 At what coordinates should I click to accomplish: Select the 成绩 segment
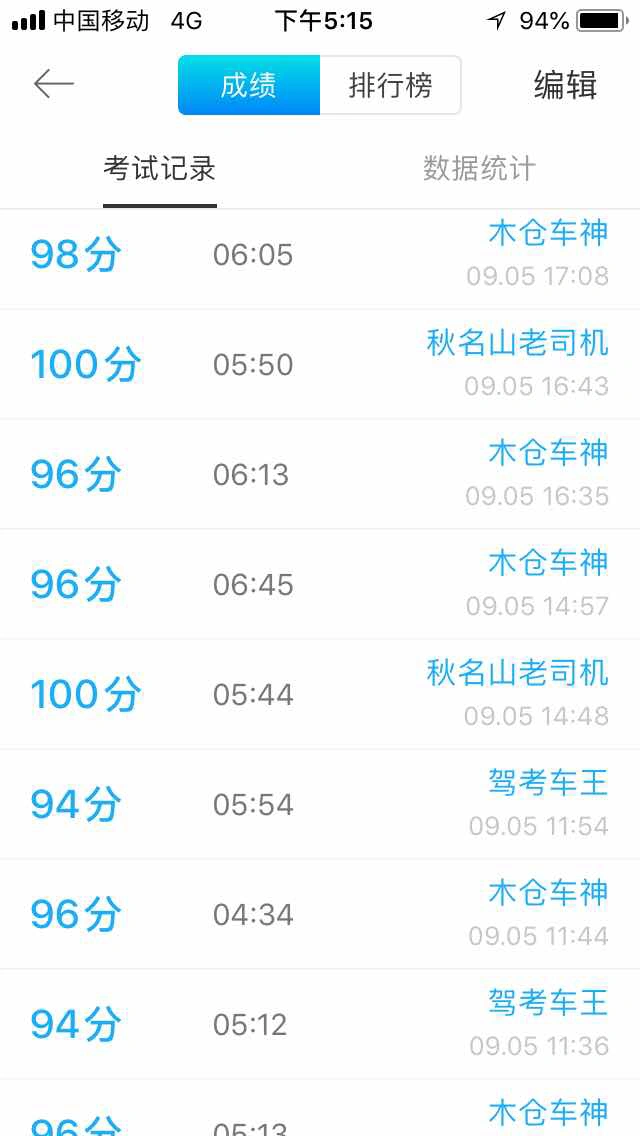click(249, 85)
